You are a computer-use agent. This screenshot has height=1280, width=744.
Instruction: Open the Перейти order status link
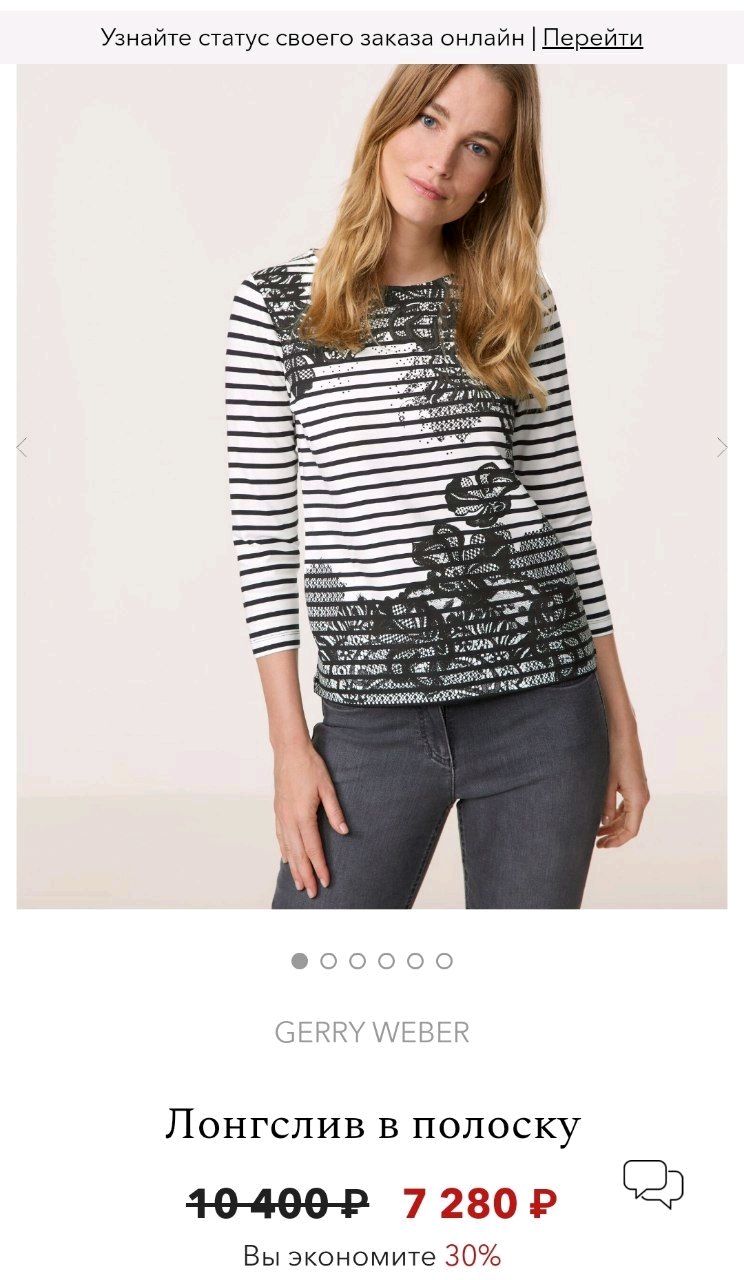tap(592, 38)
